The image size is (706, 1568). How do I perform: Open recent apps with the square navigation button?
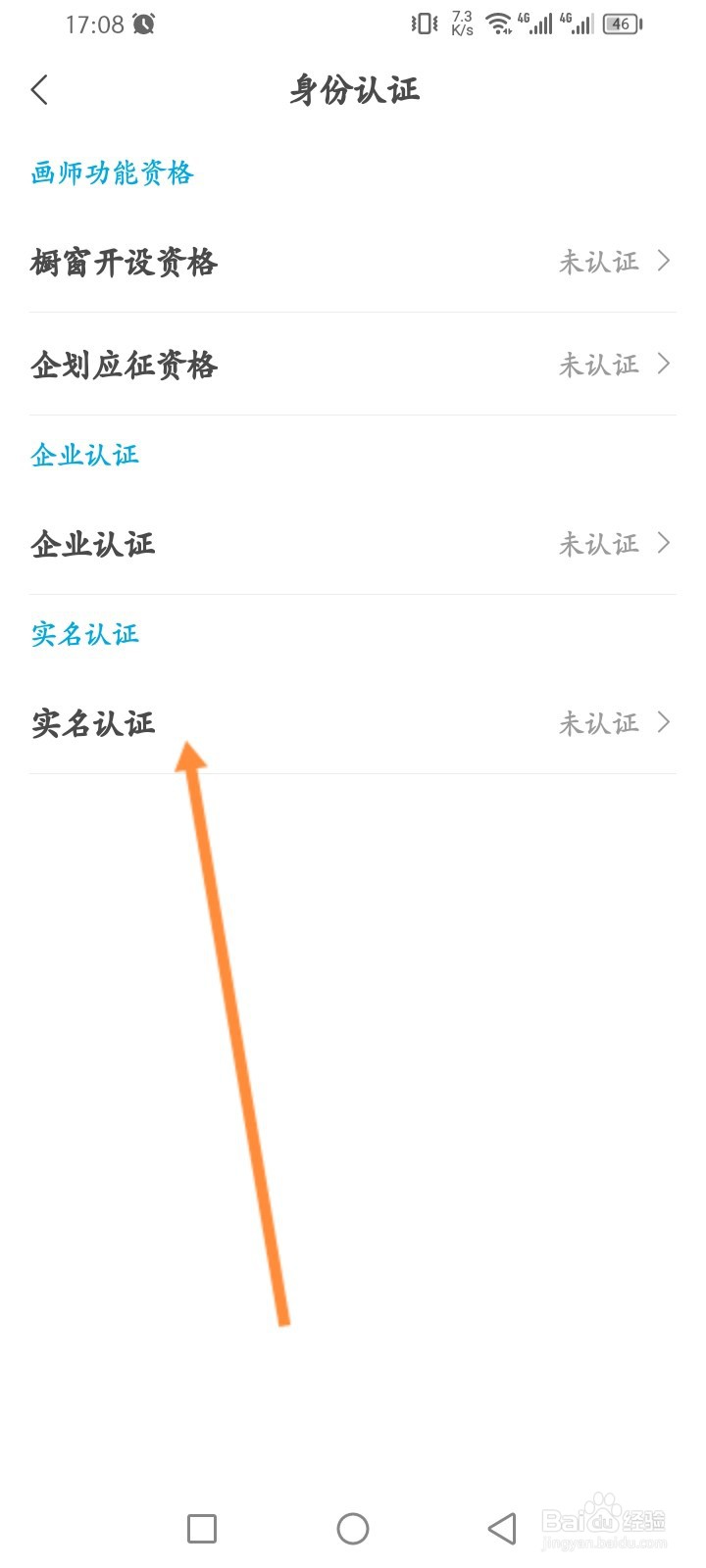point(201,1528)
